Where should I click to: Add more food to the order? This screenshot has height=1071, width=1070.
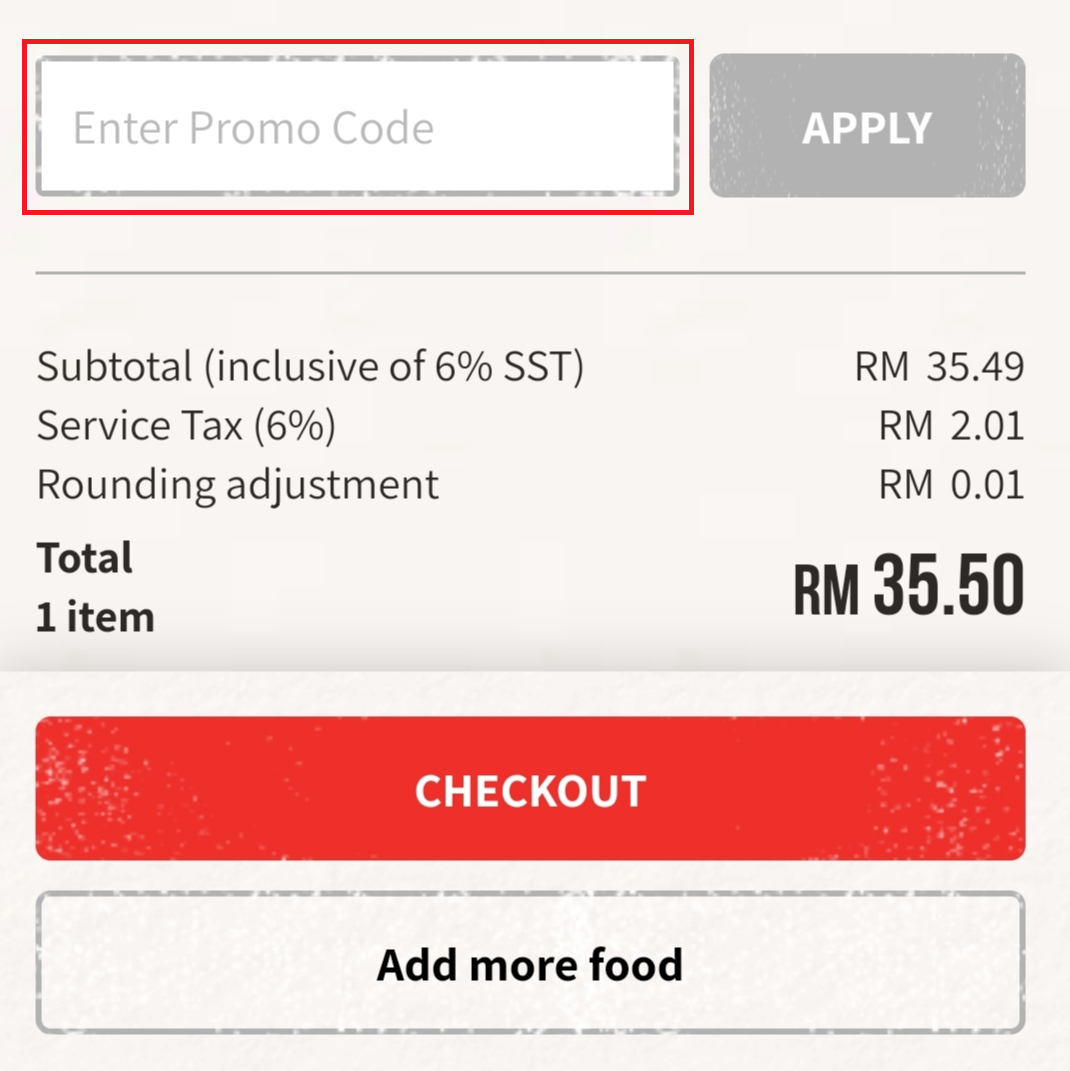(530, 964)
